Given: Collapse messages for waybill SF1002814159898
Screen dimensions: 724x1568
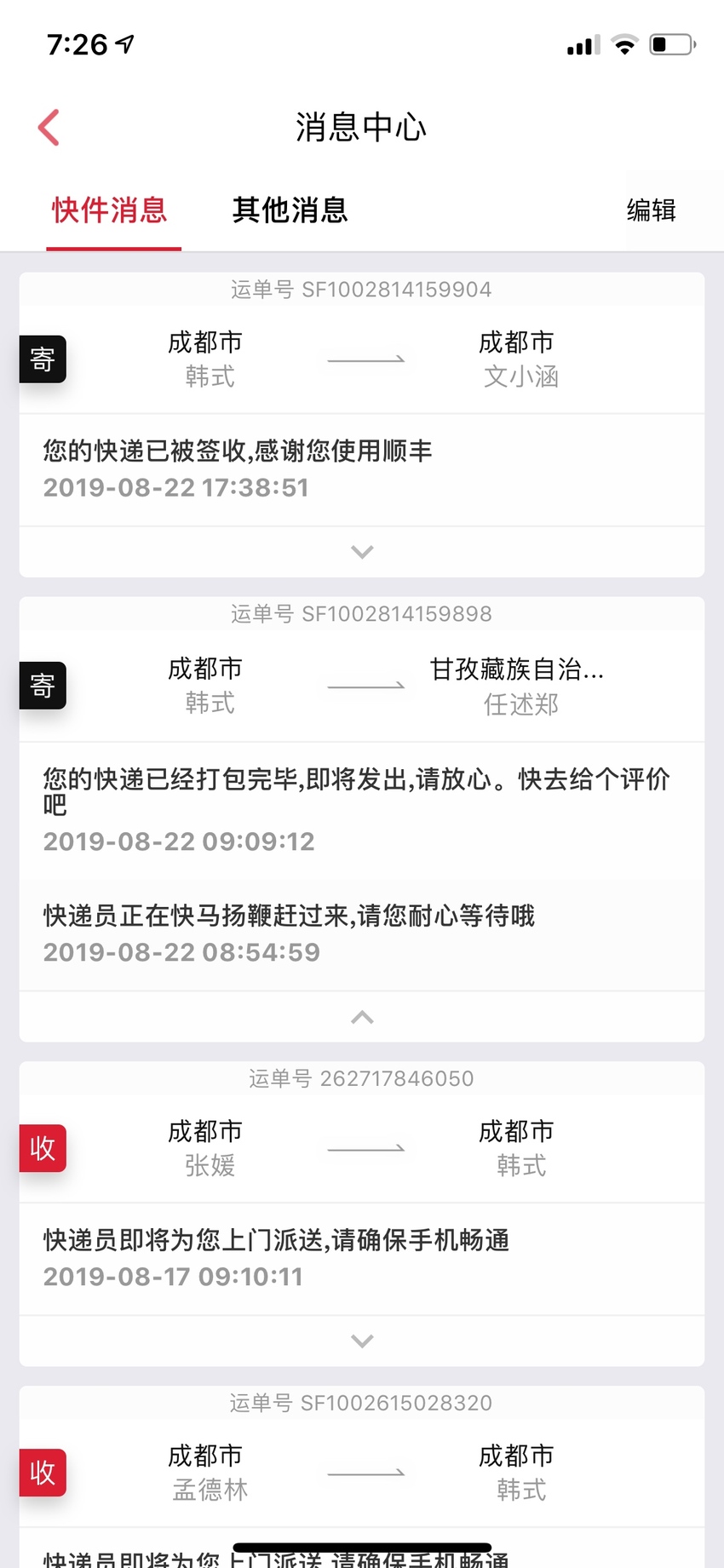Looking at the screenshot, I should (x=362, y=1017).
